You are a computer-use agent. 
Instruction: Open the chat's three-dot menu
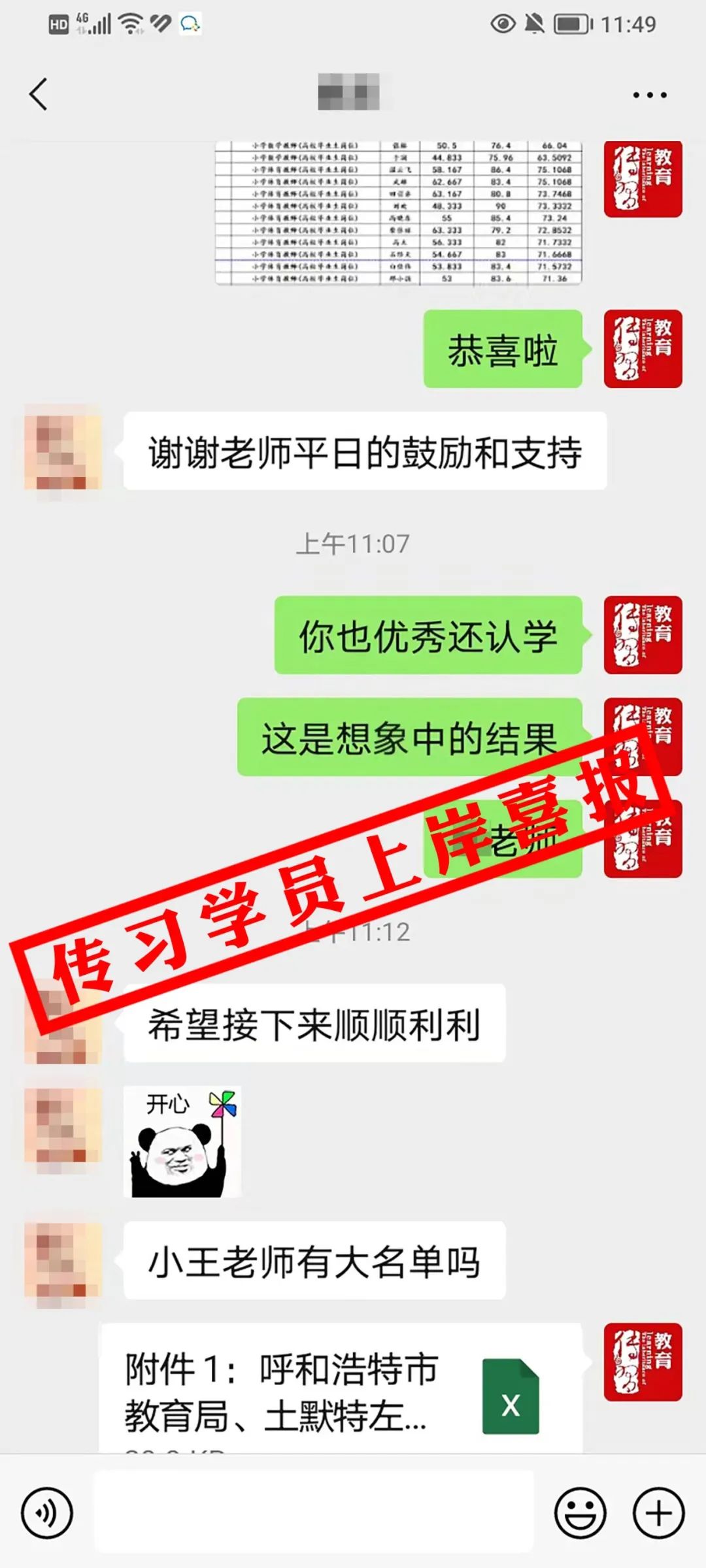point(650,95)
